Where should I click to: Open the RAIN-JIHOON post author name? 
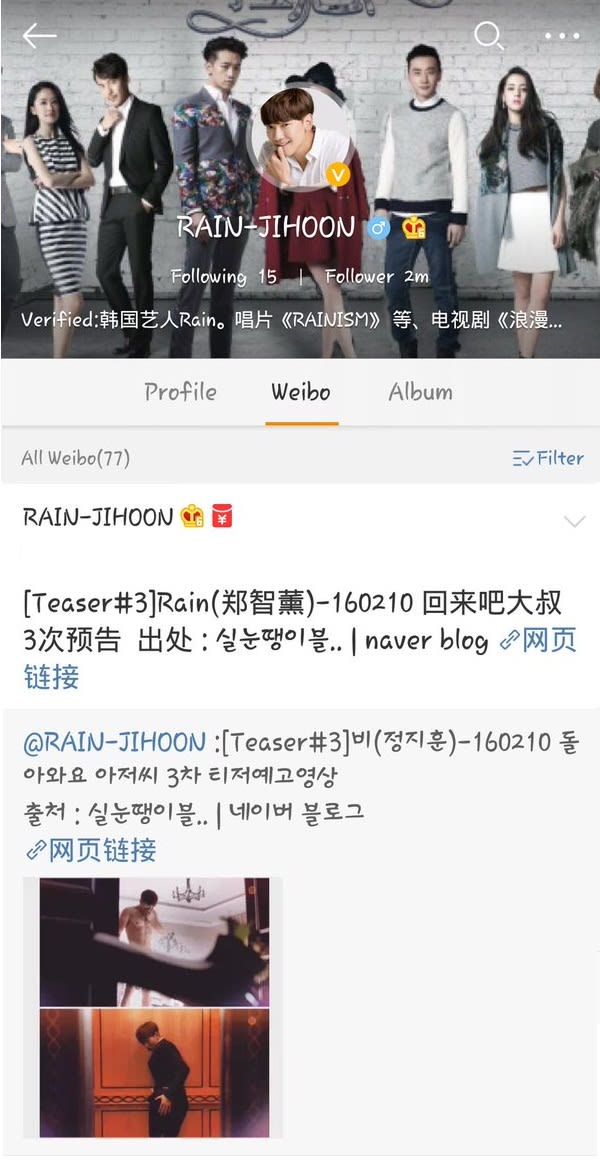[x=98, y=517]
